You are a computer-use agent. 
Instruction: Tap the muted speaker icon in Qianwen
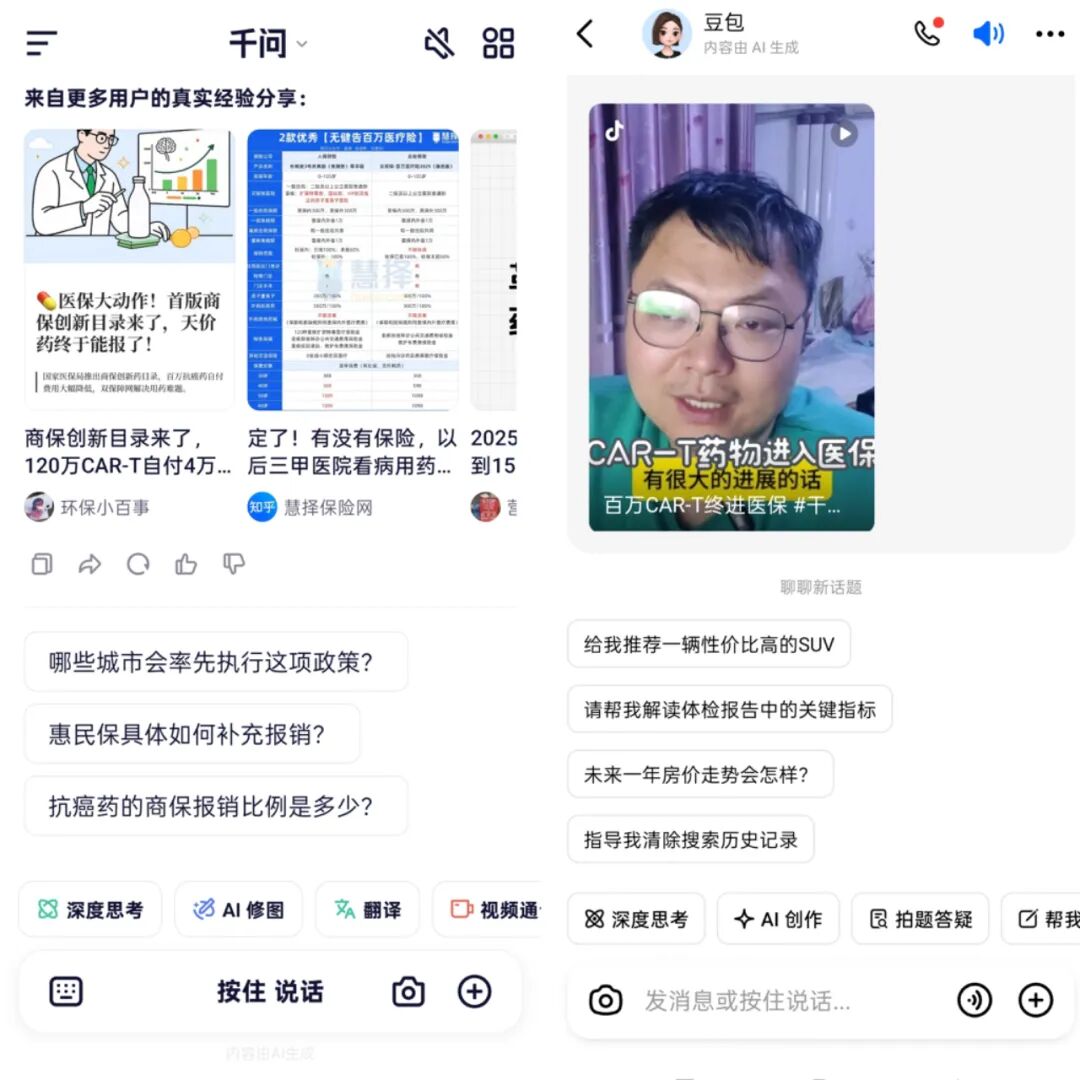[439, 43]
